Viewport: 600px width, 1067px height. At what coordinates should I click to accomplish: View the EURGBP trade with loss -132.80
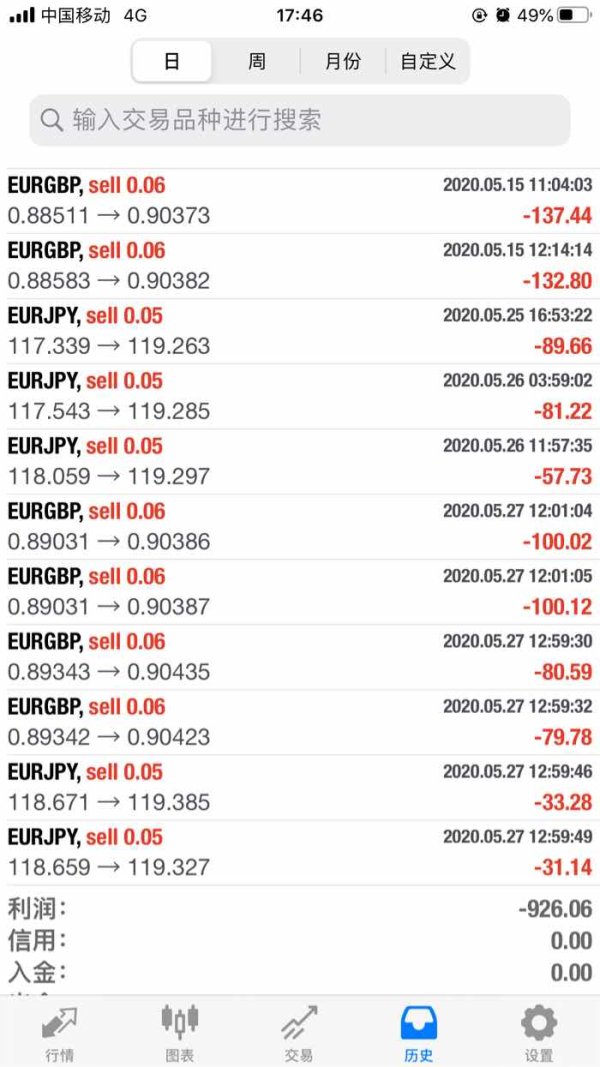point(300,265)
